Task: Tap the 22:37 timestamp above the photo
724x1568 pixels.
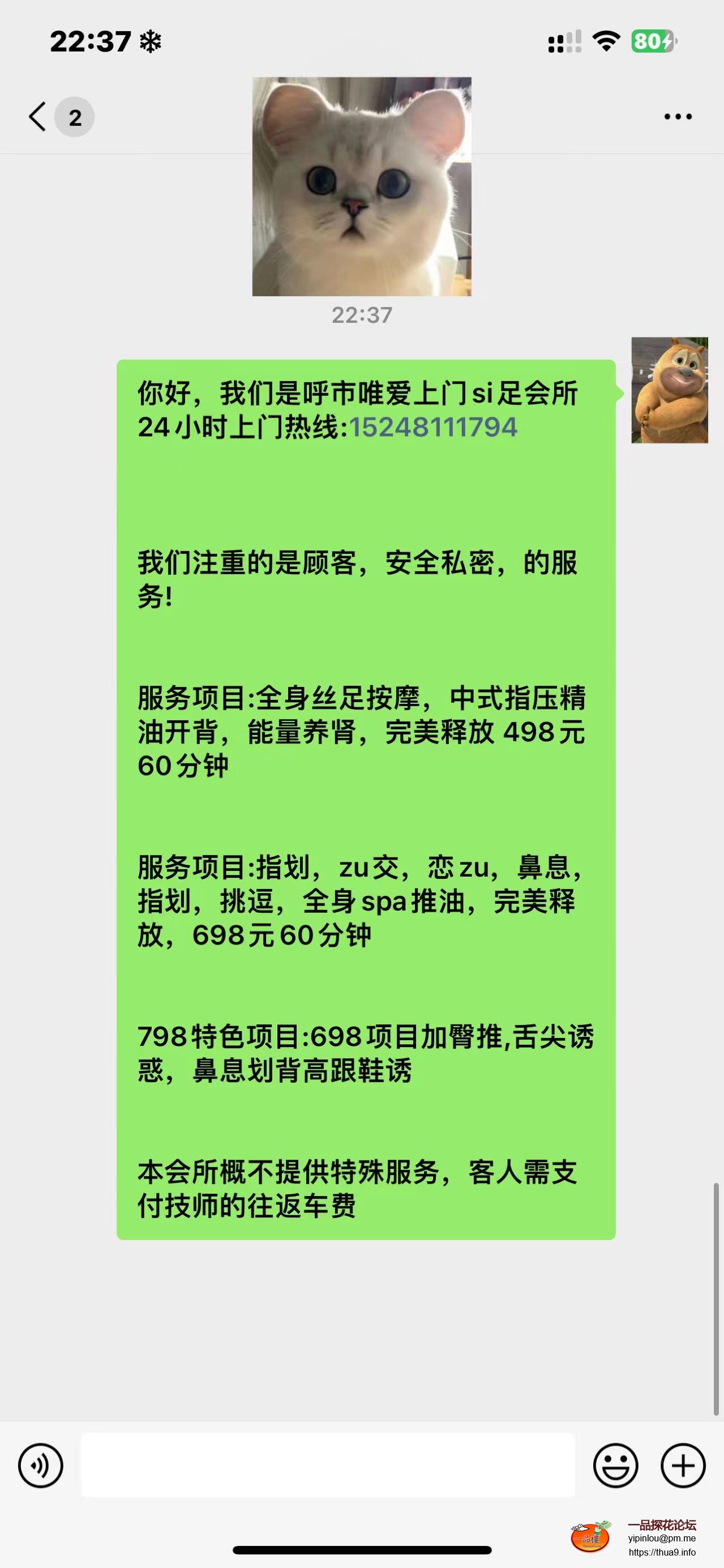Action: pos(361,315)
